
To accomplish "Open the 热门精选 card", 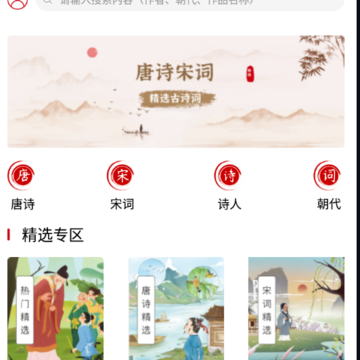I will click(x=55, y=308).
